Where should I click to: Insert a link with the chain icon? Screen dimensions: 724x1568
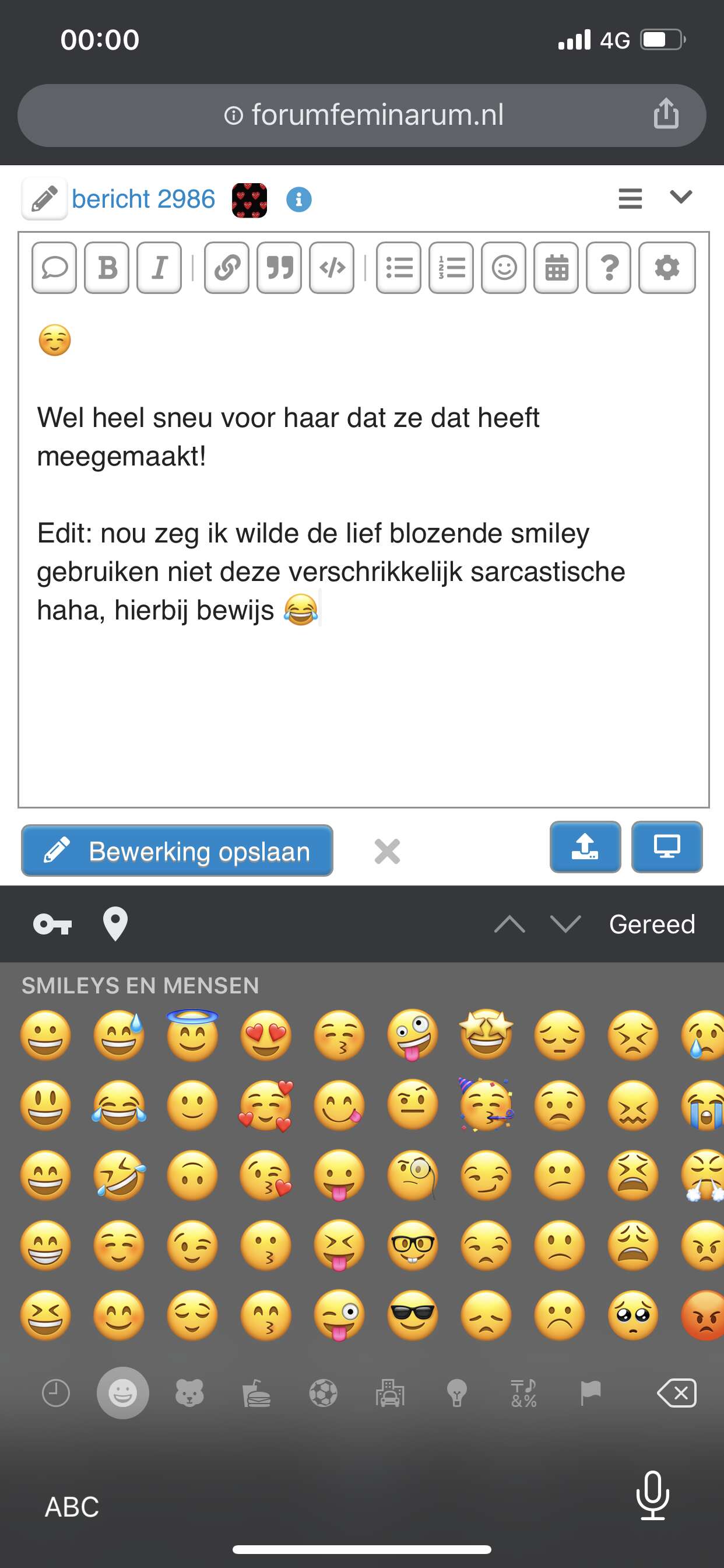coord(226,268)
